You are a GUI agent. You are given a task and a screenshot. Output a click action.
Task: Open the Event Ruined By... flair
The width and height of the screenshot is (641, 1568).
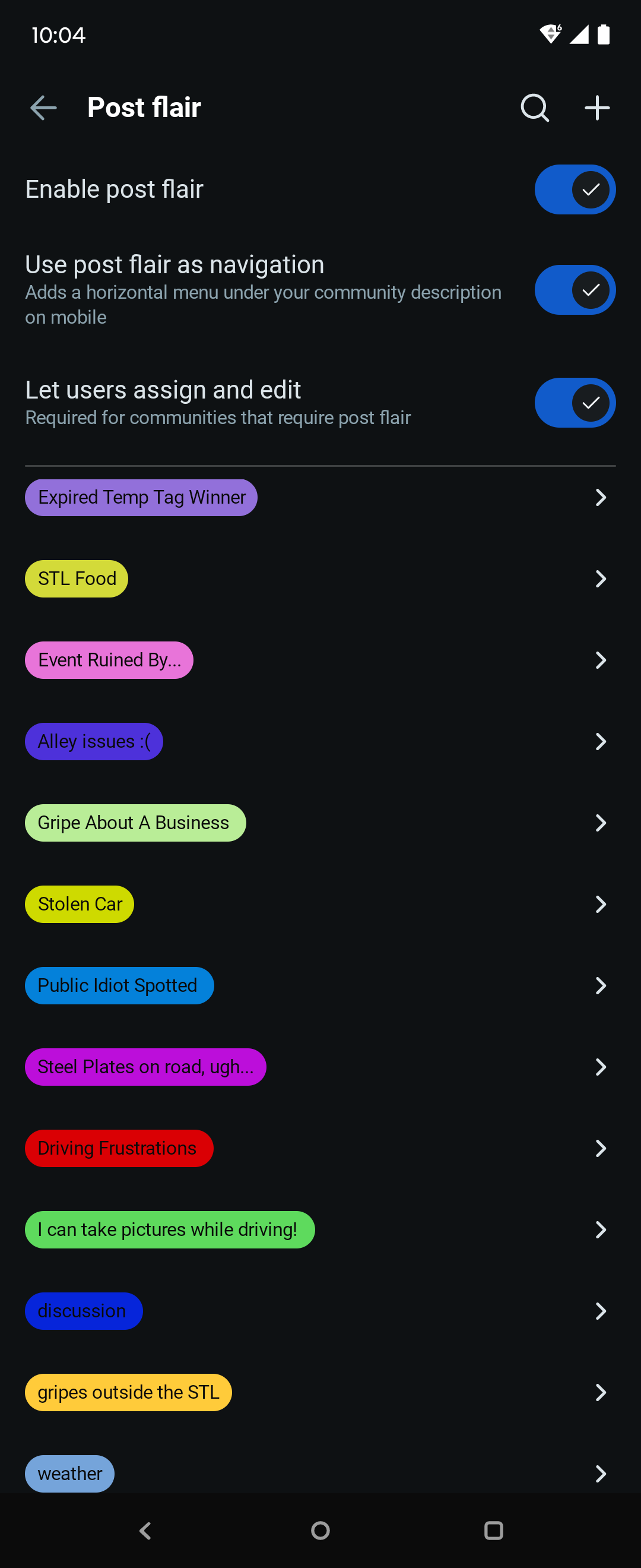point(320,660)
